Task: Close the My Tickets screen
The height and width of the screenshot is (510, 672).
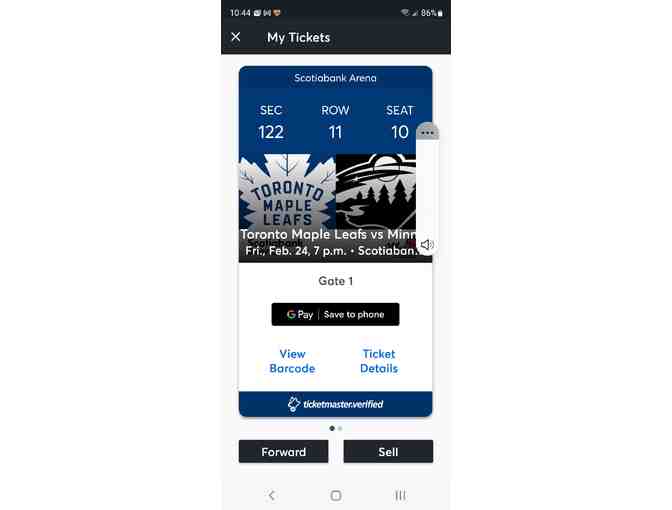Action: [236, 37]
